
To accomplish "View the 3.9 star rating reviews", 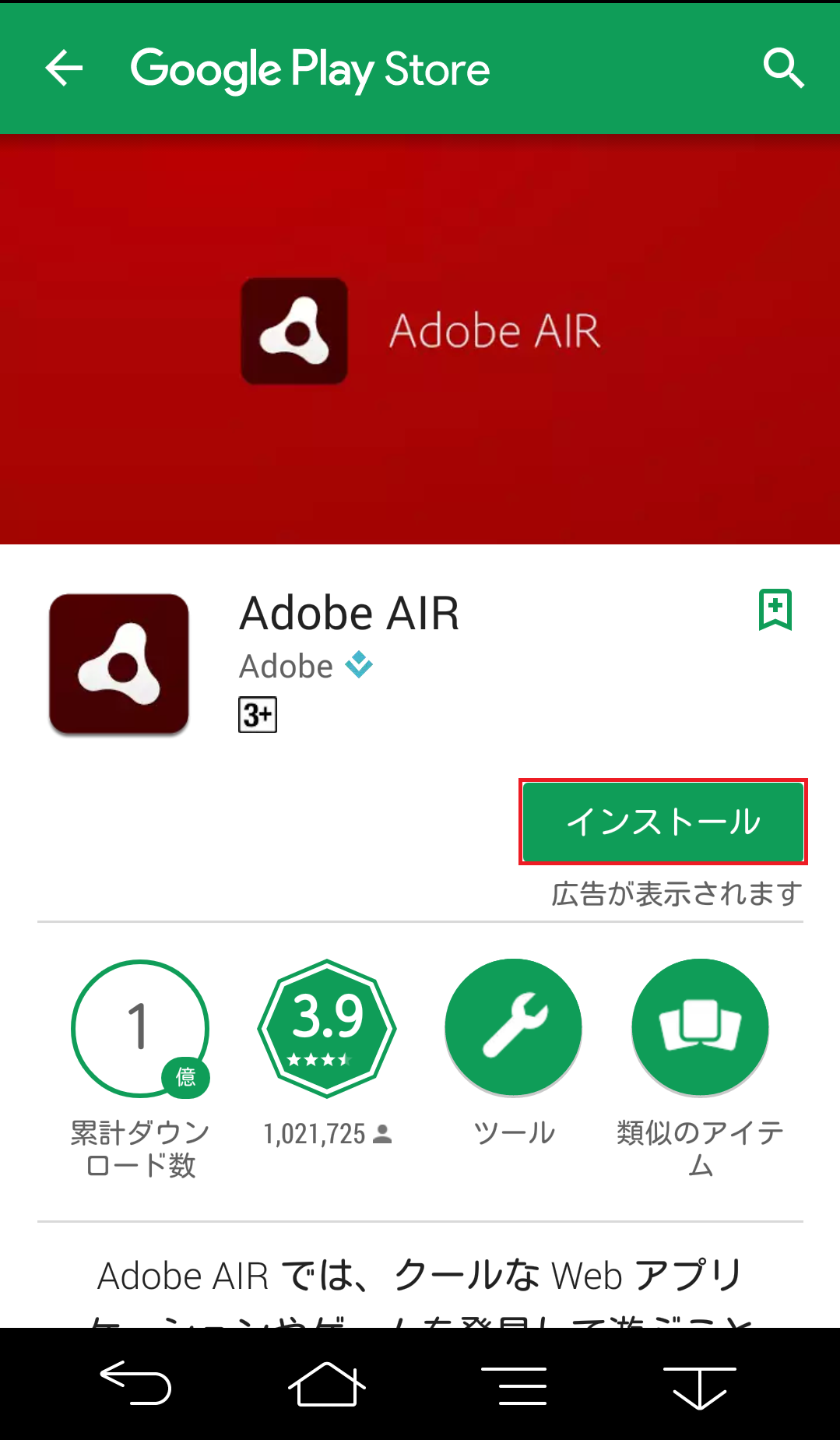I will pyautogui.click(x=327, y=1030).
